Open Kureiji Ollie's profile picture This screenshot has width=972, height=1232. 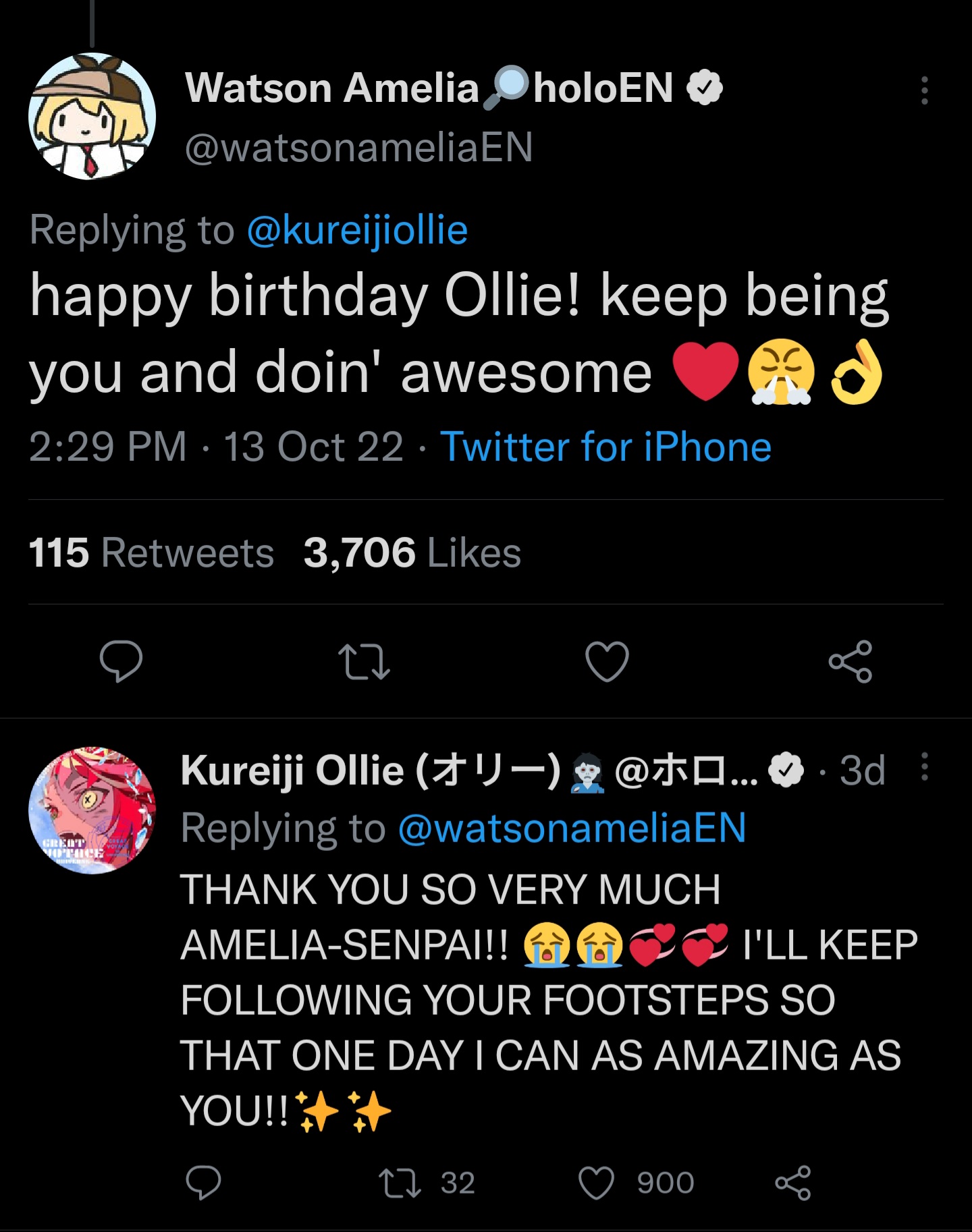click(x=92, y=810)
